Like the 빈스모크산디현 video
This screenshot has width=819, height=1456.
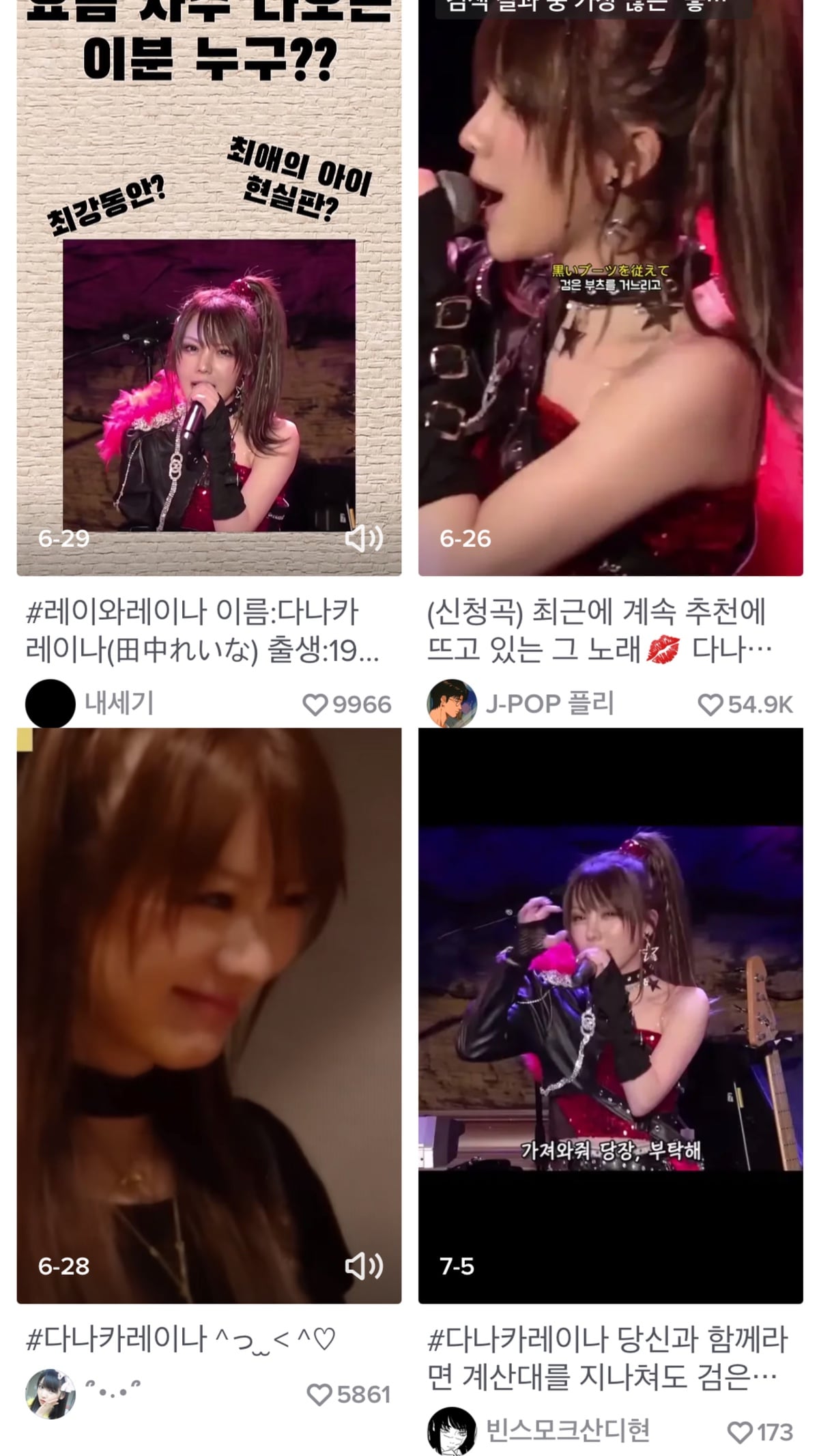coord(741,1432)
